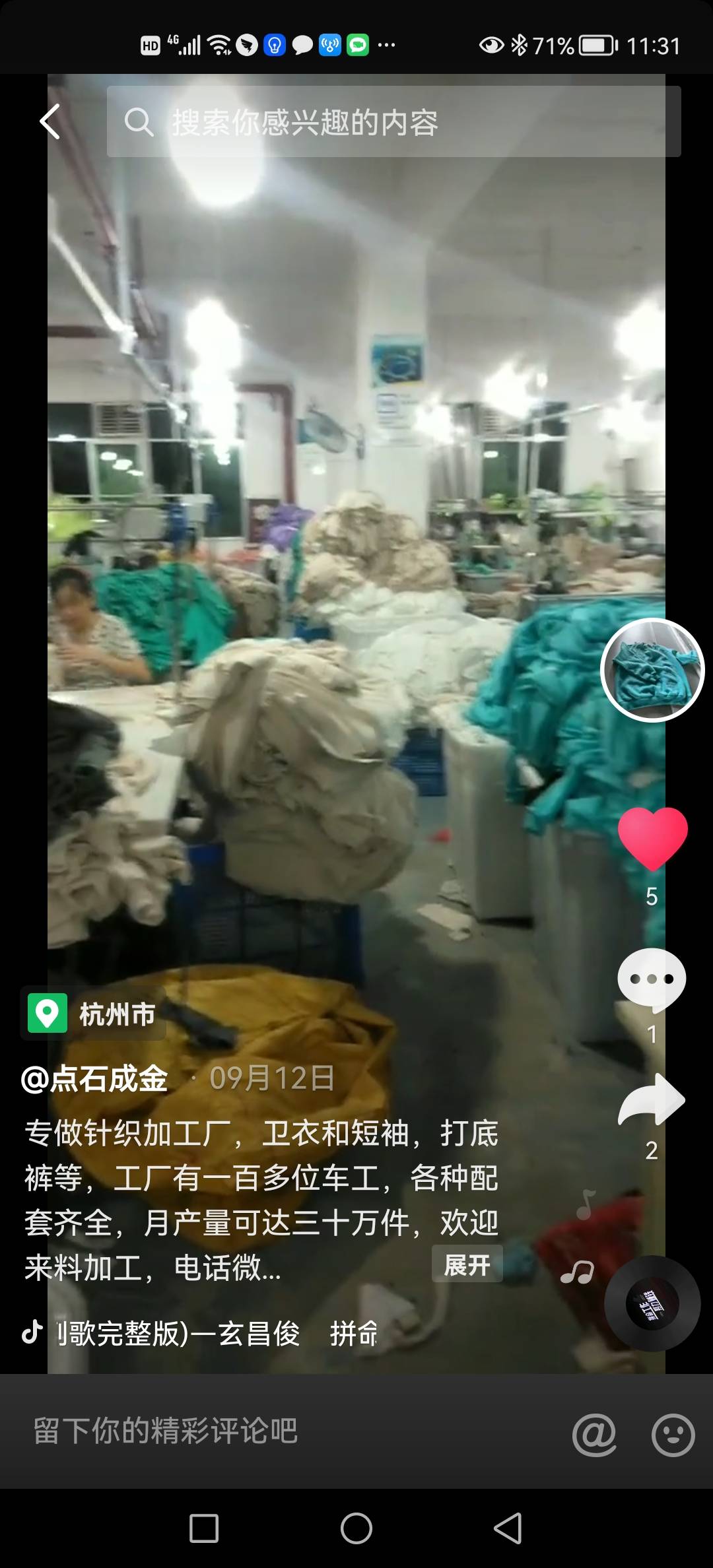This screenshot has width=713, height=1568.
Task: Mention someone with the @ icon
Action: coord(594,1434)
